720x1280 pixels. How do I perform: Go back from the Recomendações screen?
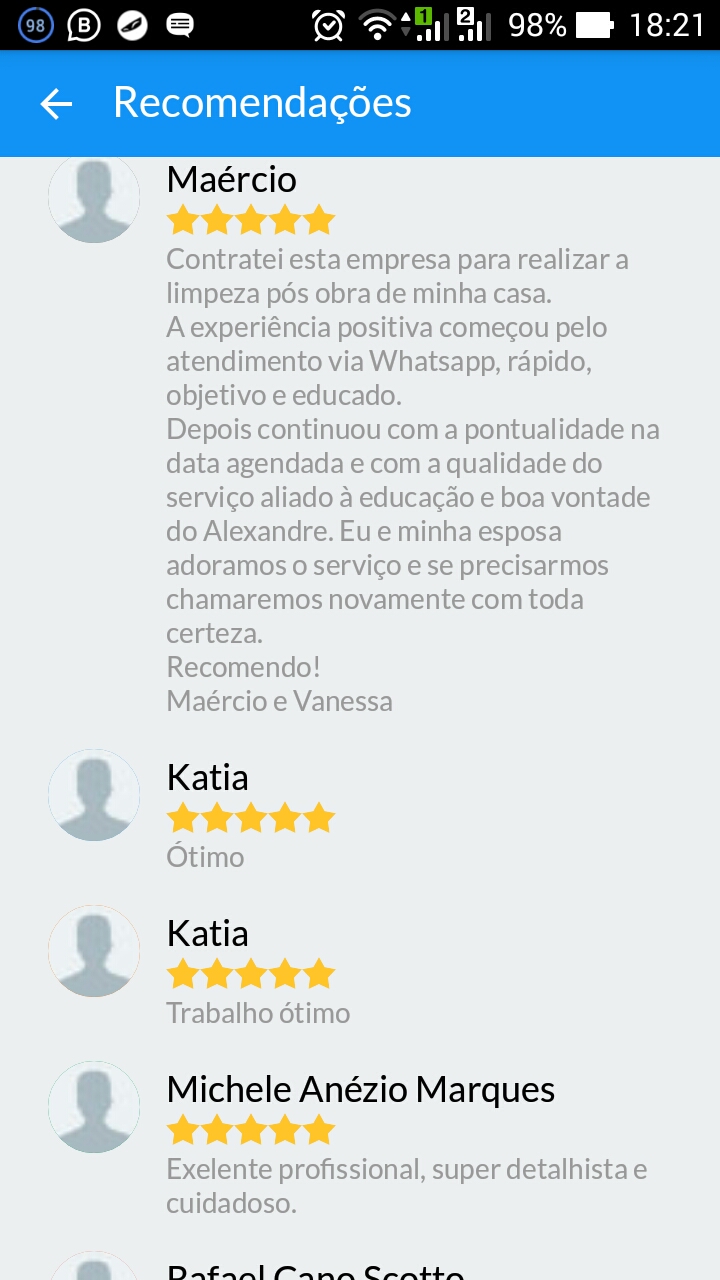coord(56,104)
